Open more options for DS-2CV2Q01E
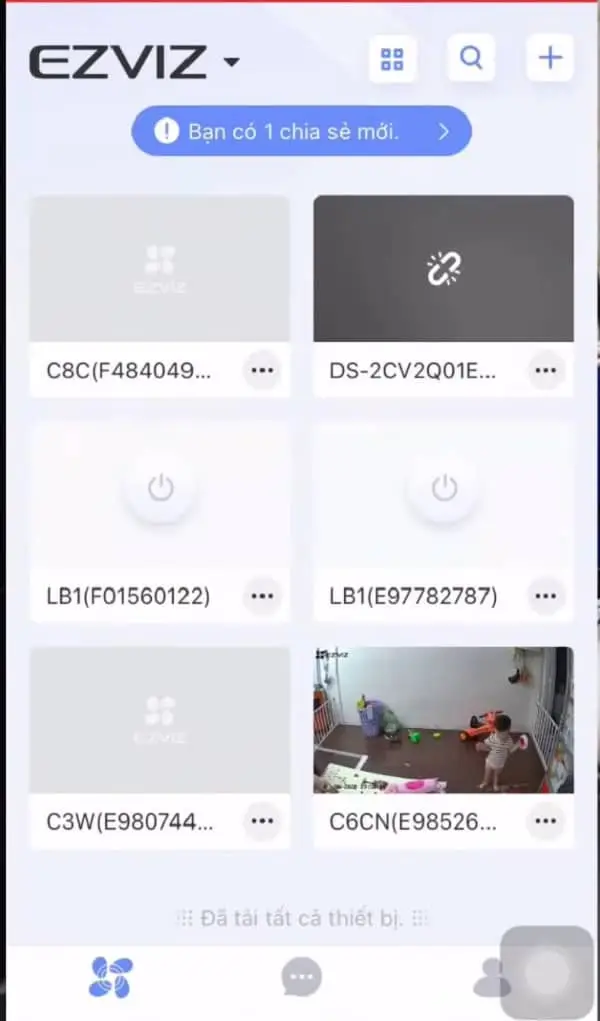The width and height of the screenshot is (600, 1021). 545,370
